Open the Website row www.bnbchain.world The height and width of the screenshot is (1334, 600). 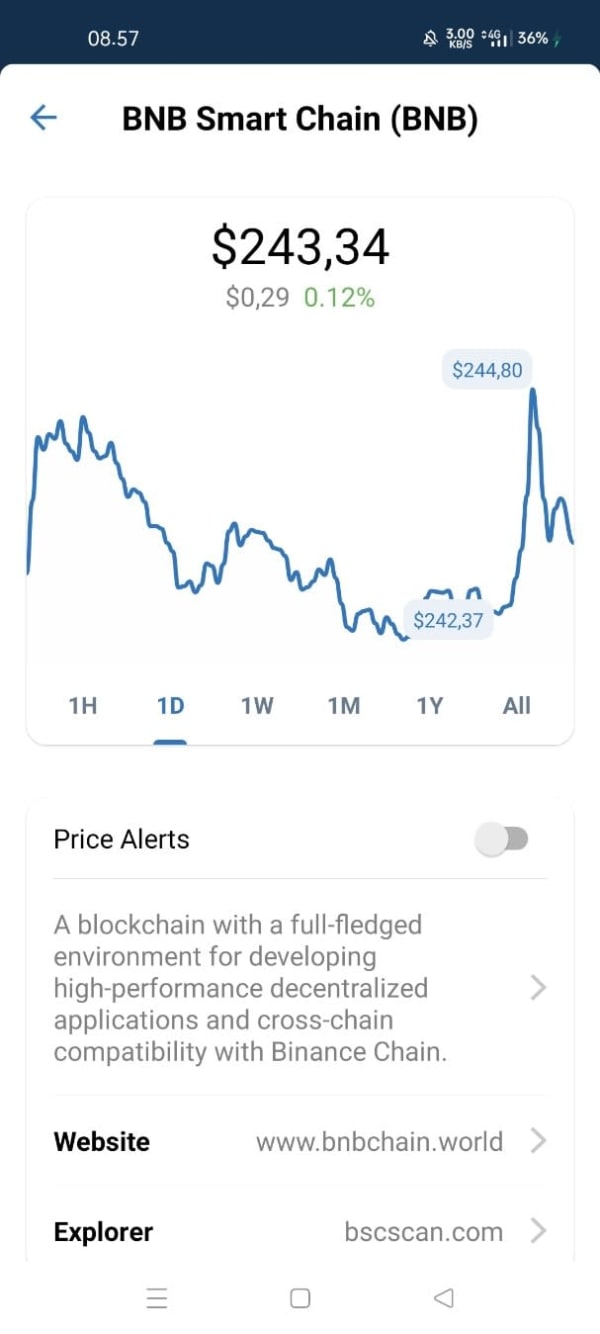tap(300, 1141)
